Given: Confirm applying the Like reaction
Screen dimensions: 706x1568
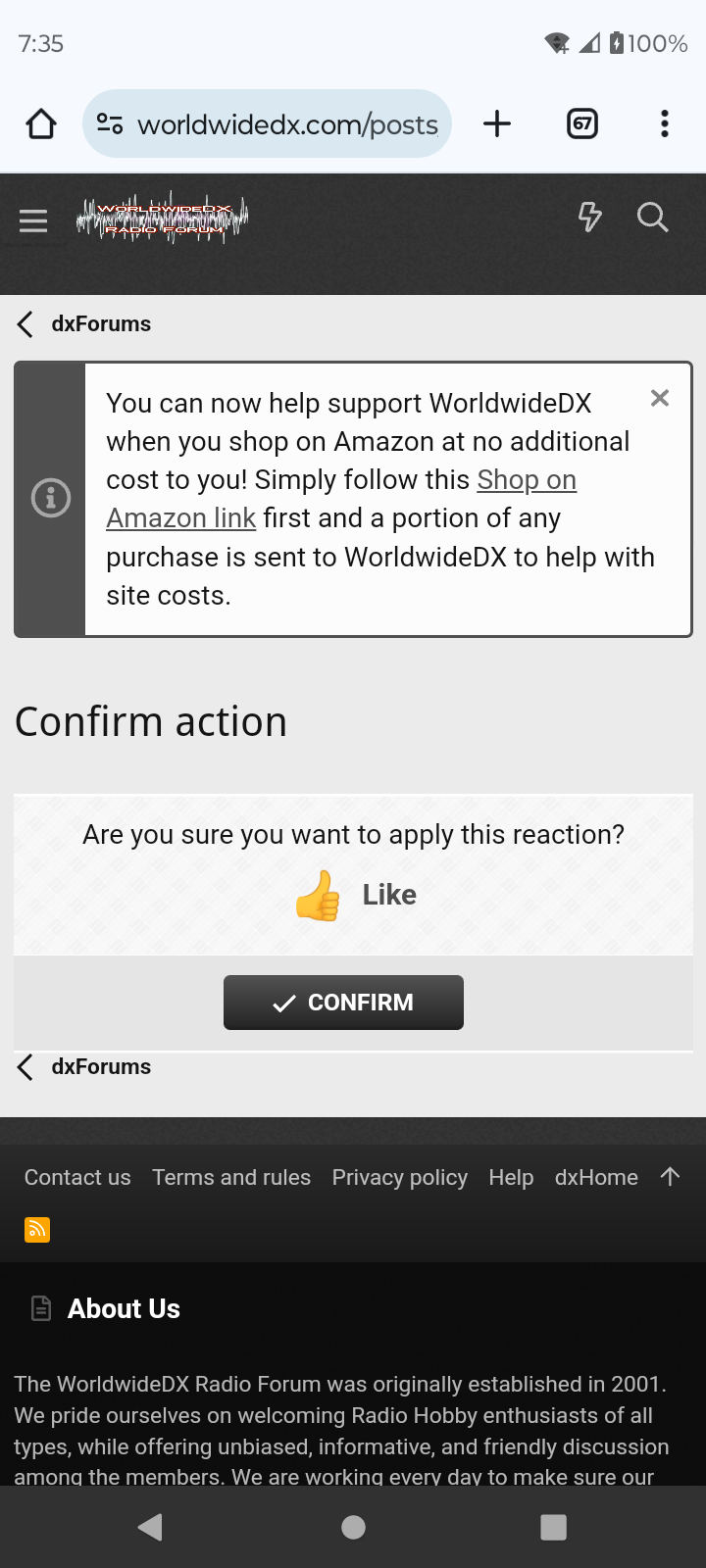Looking at the screenshot, I should click(x=343, y=1003).
